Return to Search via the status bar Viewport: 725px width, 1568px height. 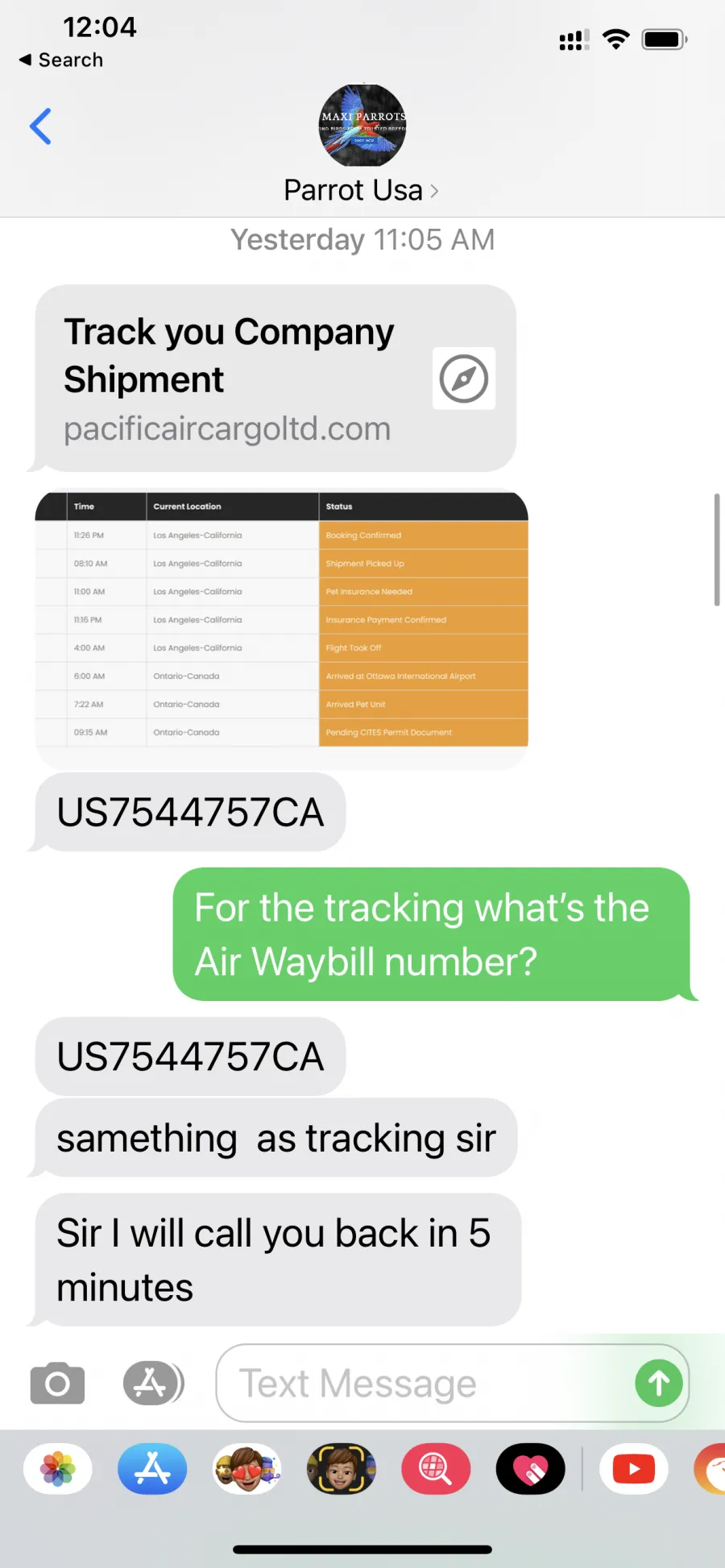pos(61,60)
